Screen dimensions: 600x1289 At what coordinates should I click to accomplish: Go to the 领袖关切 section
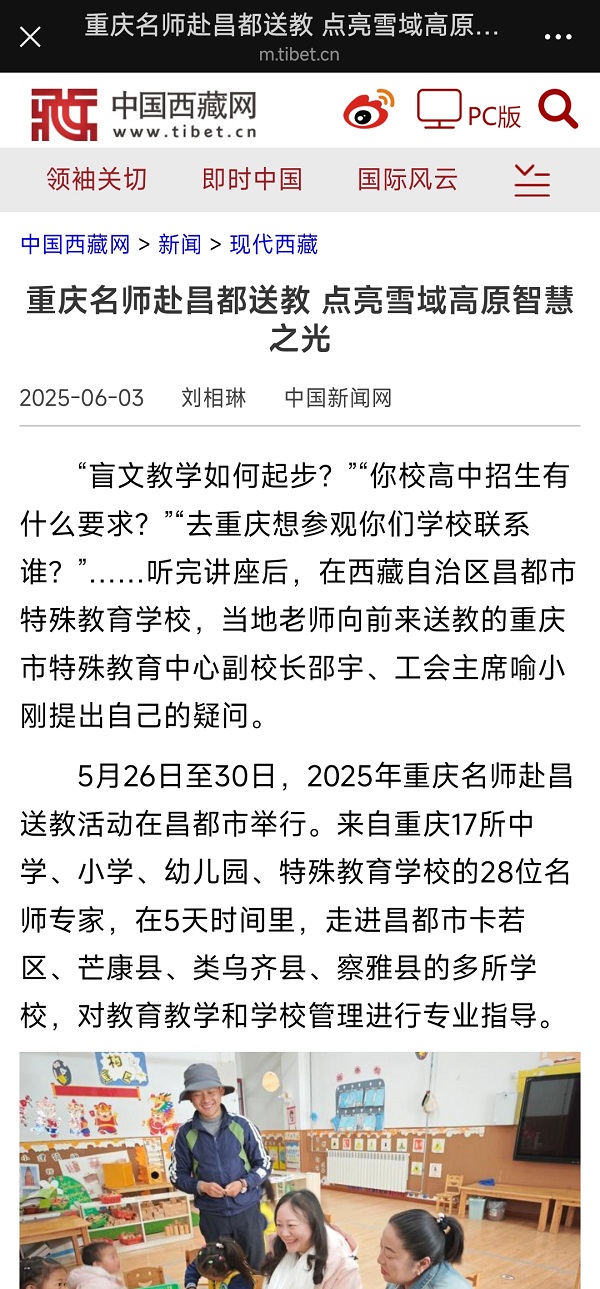coord(97,180)
